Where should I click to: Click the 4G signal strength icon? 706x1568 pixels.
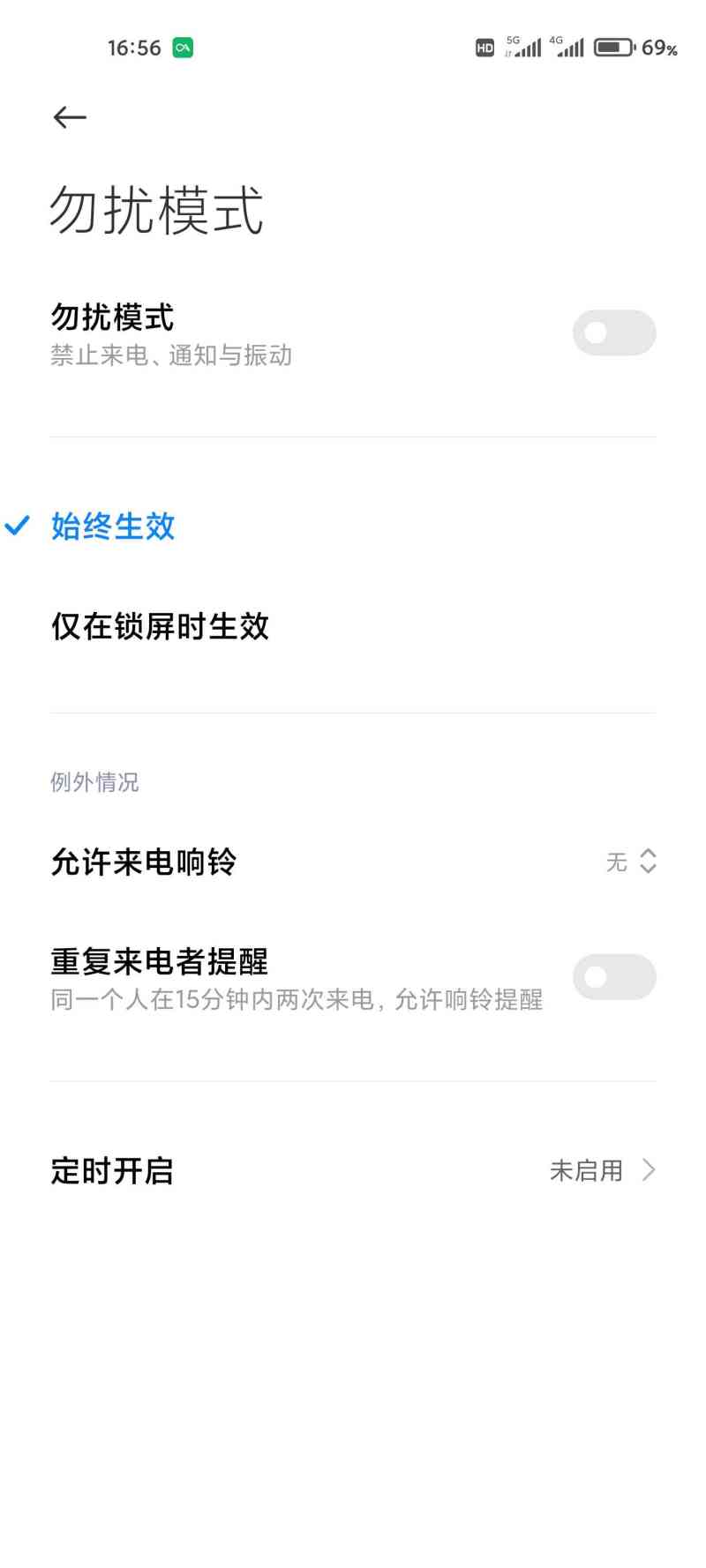coord(572,48)
